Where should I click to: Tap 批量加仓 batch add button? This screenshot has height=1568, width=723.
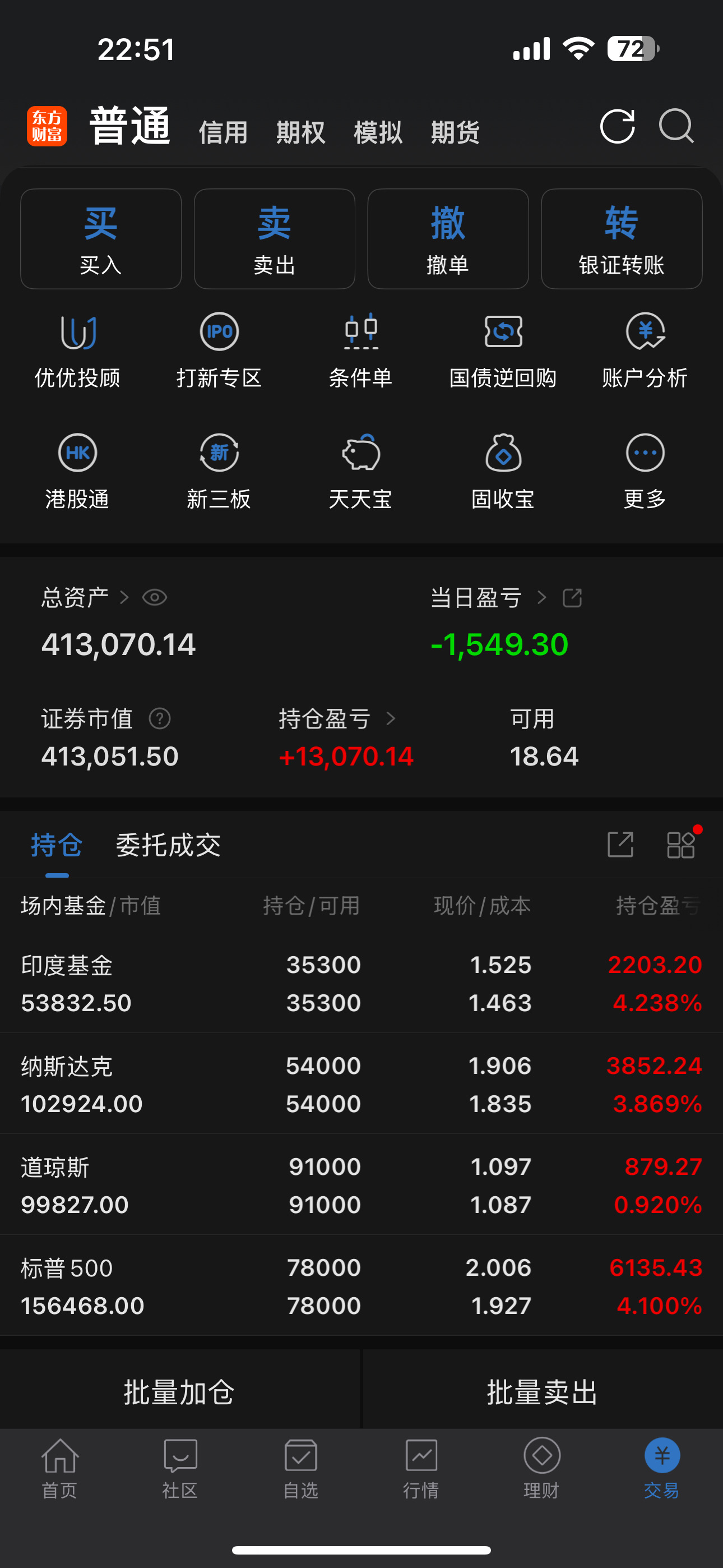pos(179,1391)
